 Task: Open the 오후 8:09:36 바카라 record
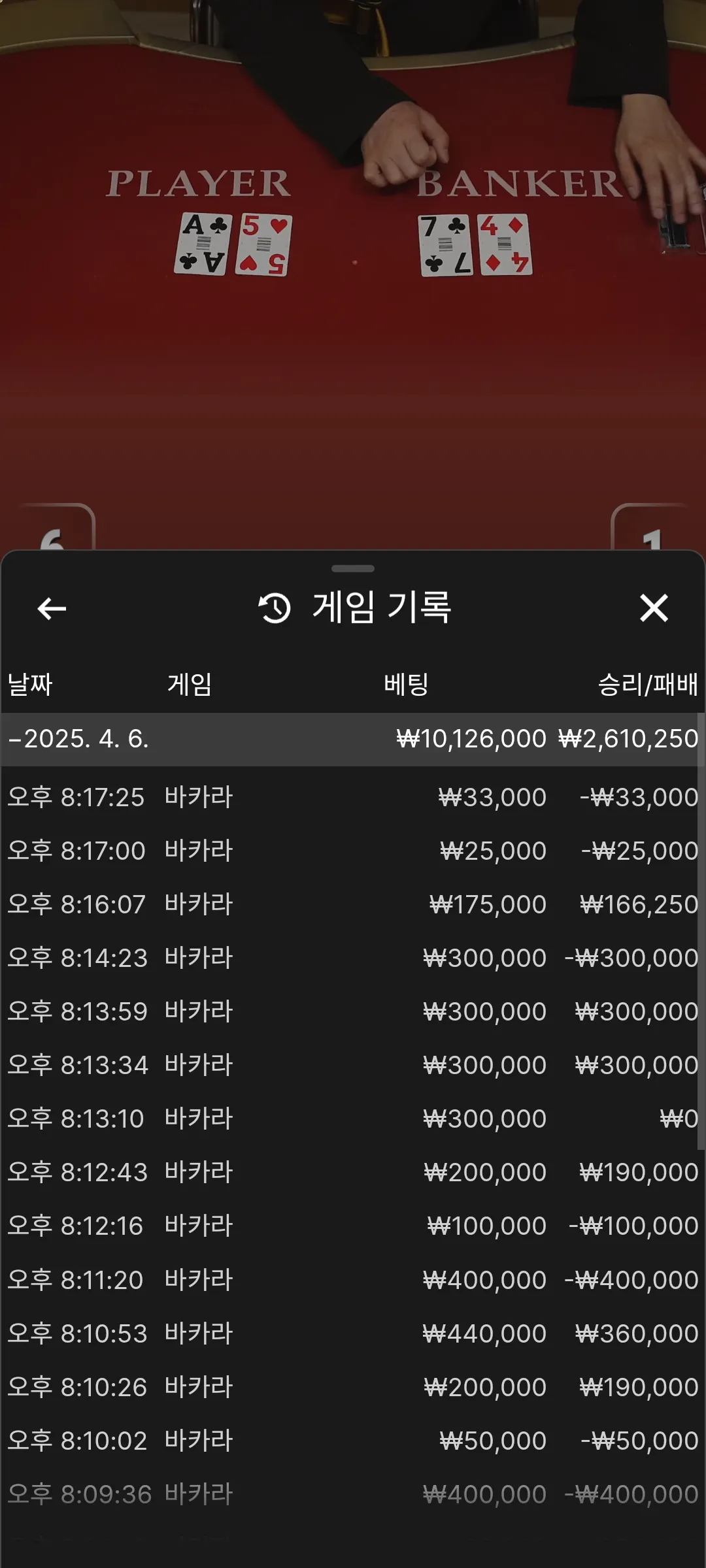tap(349, 1494)
